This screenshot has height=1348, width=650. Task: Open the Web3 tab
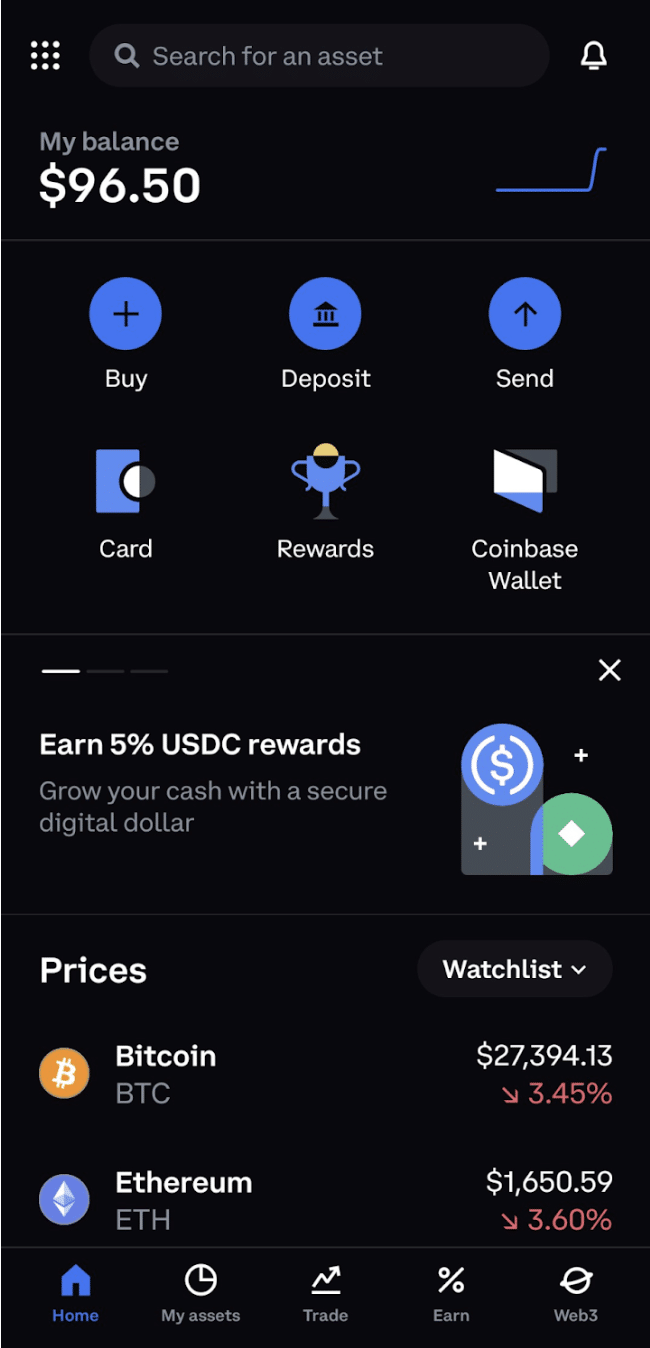576,1294
